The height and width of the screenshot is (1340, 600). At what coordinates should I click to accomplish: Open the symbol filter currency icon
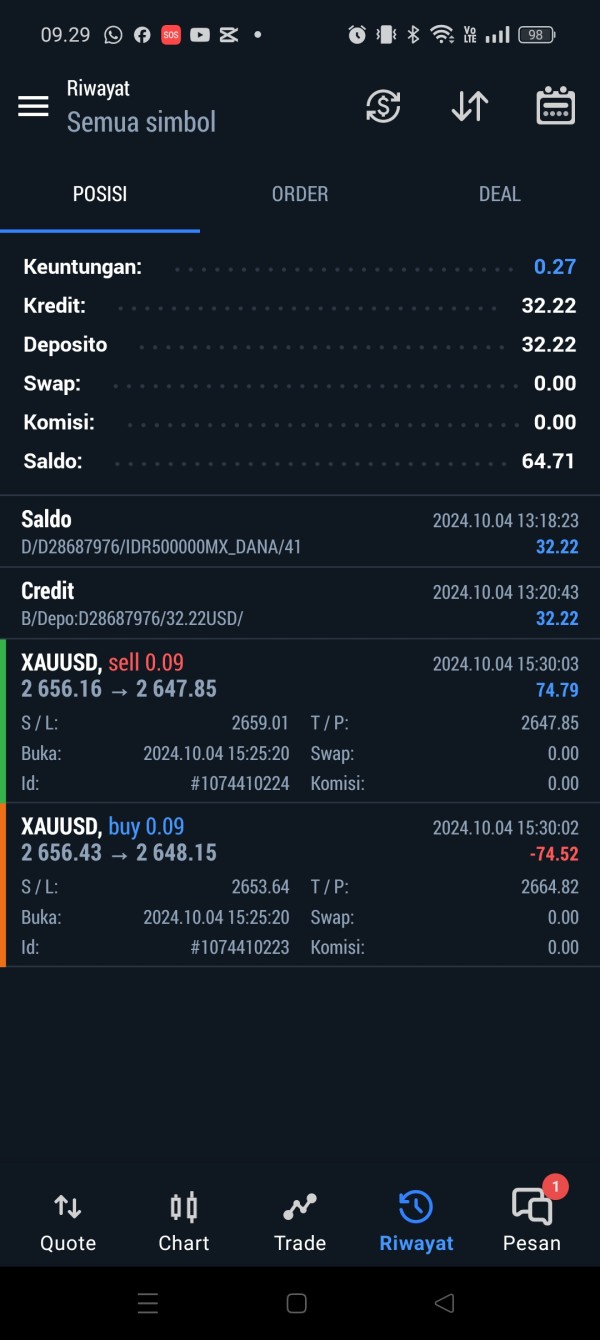[383, 106]
